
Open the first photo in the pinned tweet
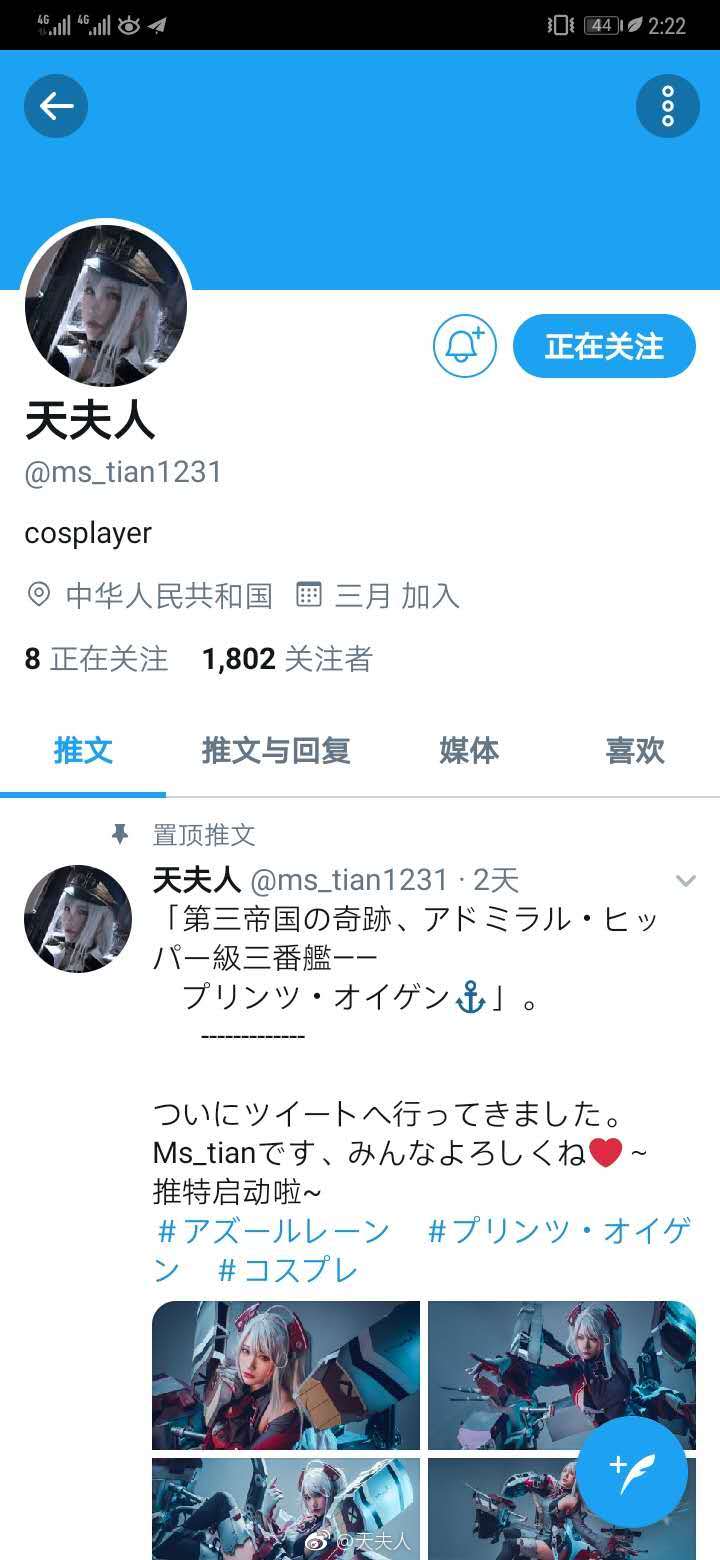tap(286, 1375)
